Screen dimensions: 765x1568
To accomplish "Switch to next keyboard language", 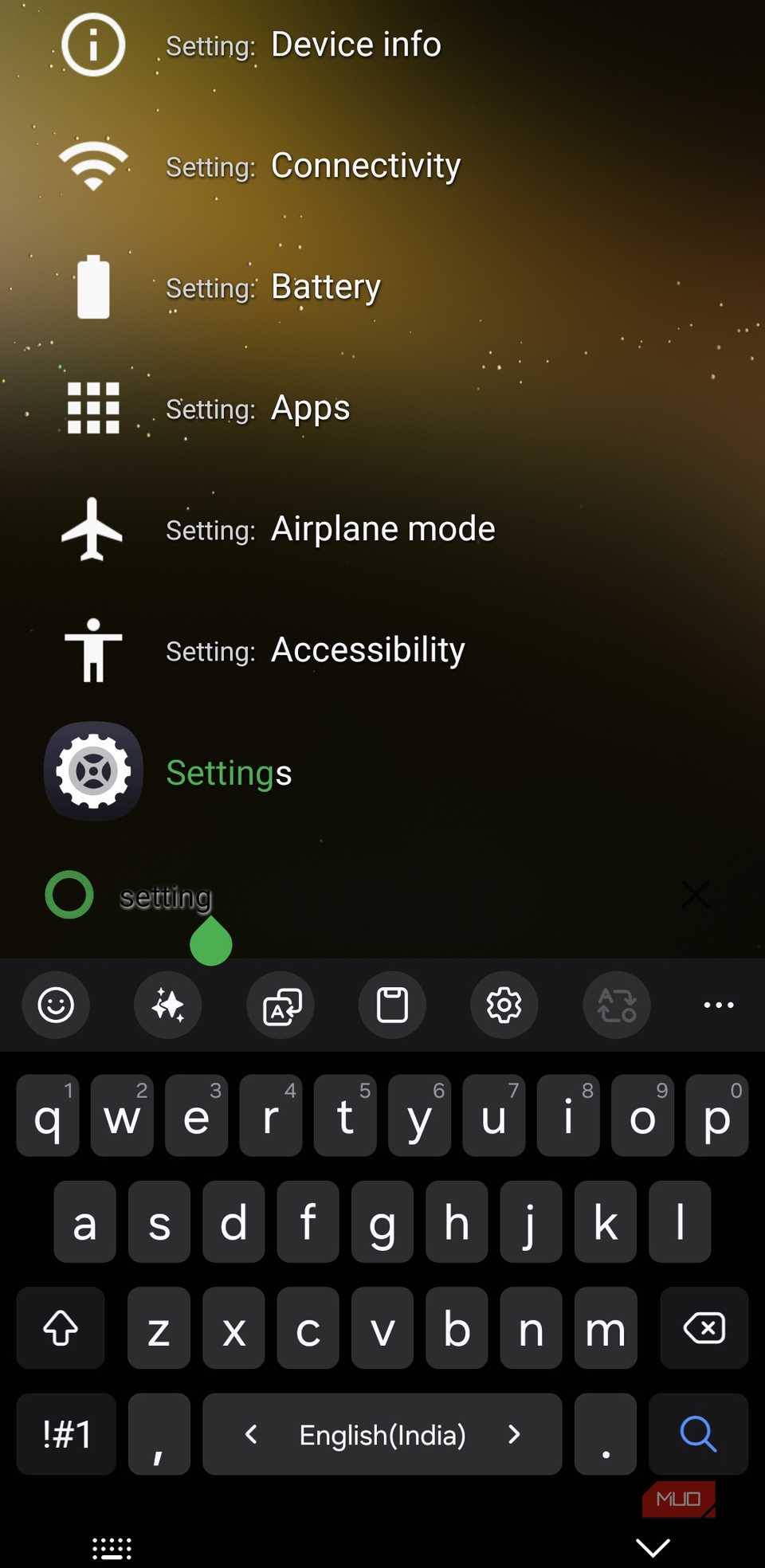I will coord(514,1434).
